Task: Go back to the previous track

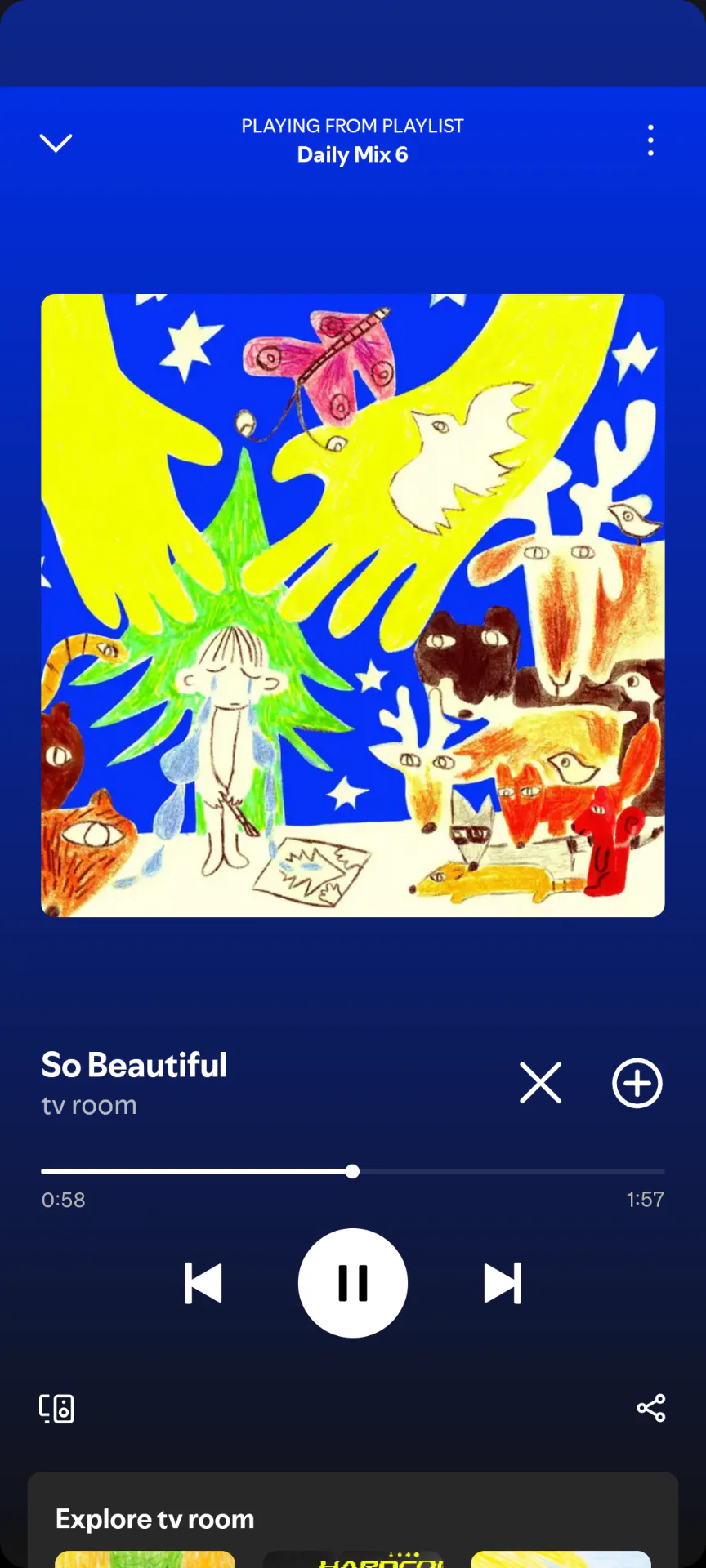Action: click(x=203, y=1283)
